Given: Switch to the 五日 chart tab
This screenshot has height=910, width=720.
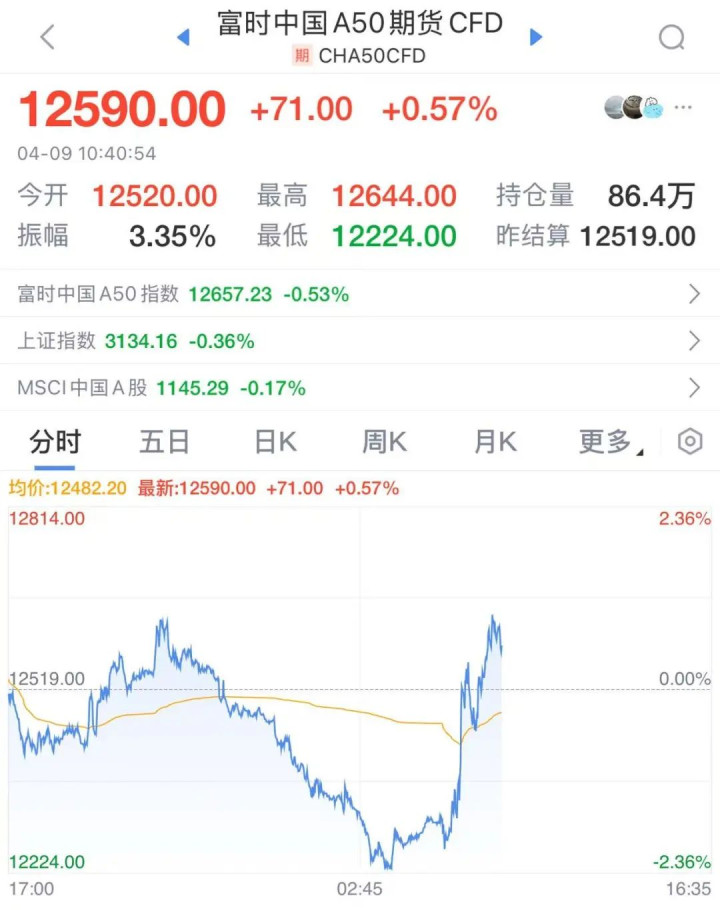Looking at the screenshot, I should pos(164,442).
